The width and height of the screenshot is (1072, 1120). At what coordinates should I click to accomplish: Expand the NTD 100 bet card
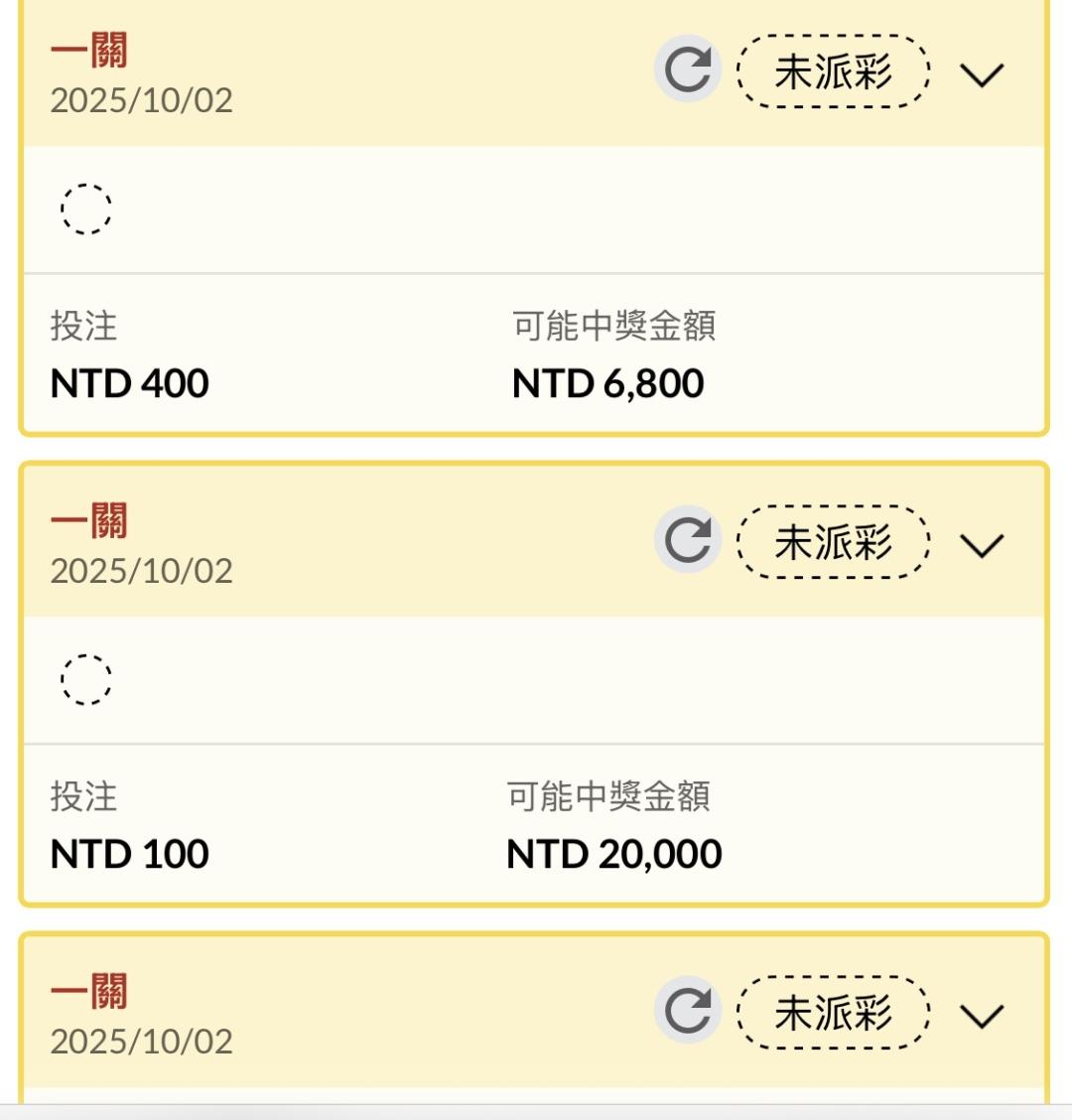pyautogui.click(x=982, y=545)
